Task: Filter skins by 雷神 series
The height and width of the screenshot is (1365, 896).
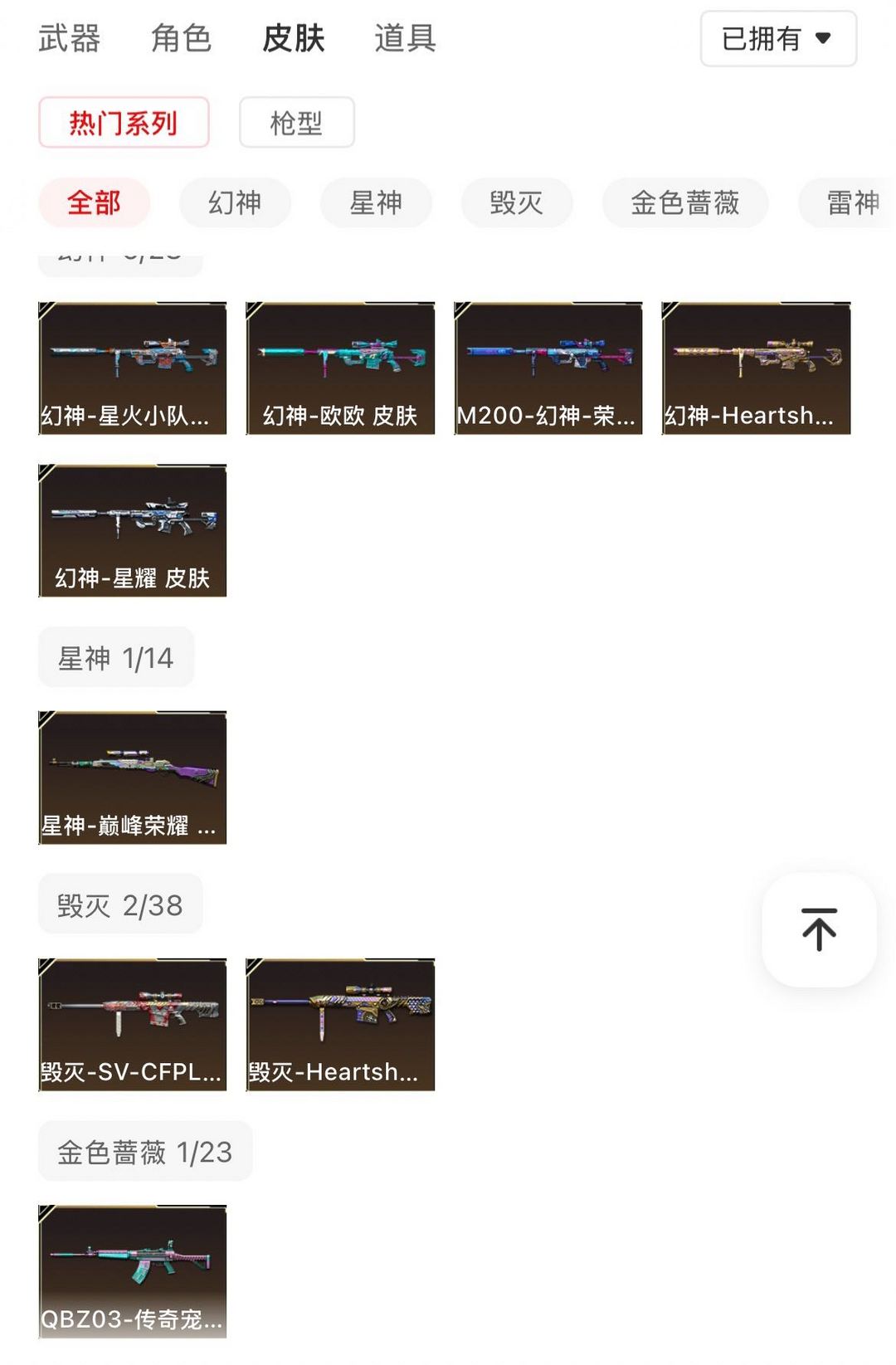Action: [848, 202]
